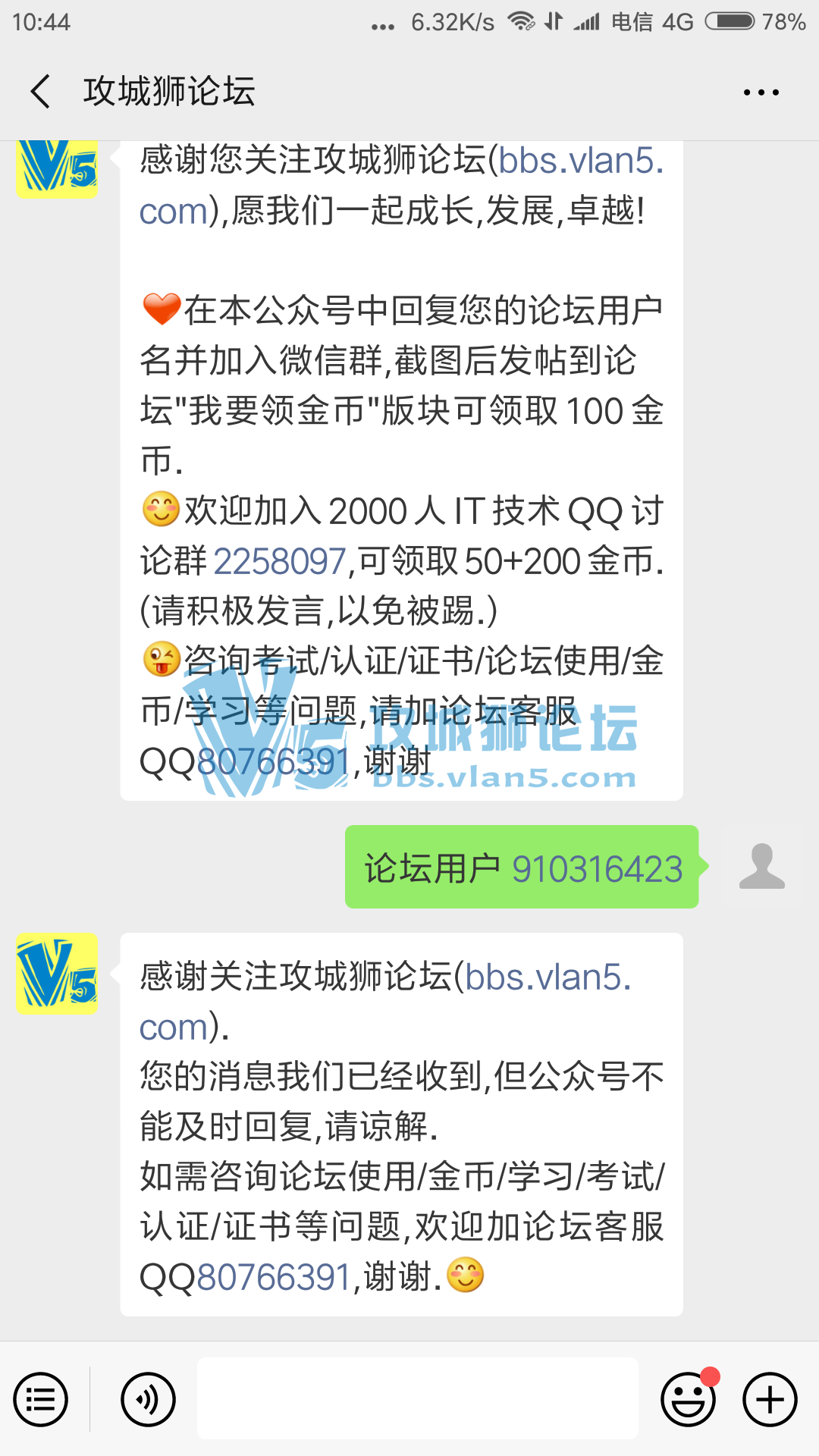View the 攻城狮论坛 avatar beside the last reply
Viewport: 819px width, 1456px height.
(58, 974)
